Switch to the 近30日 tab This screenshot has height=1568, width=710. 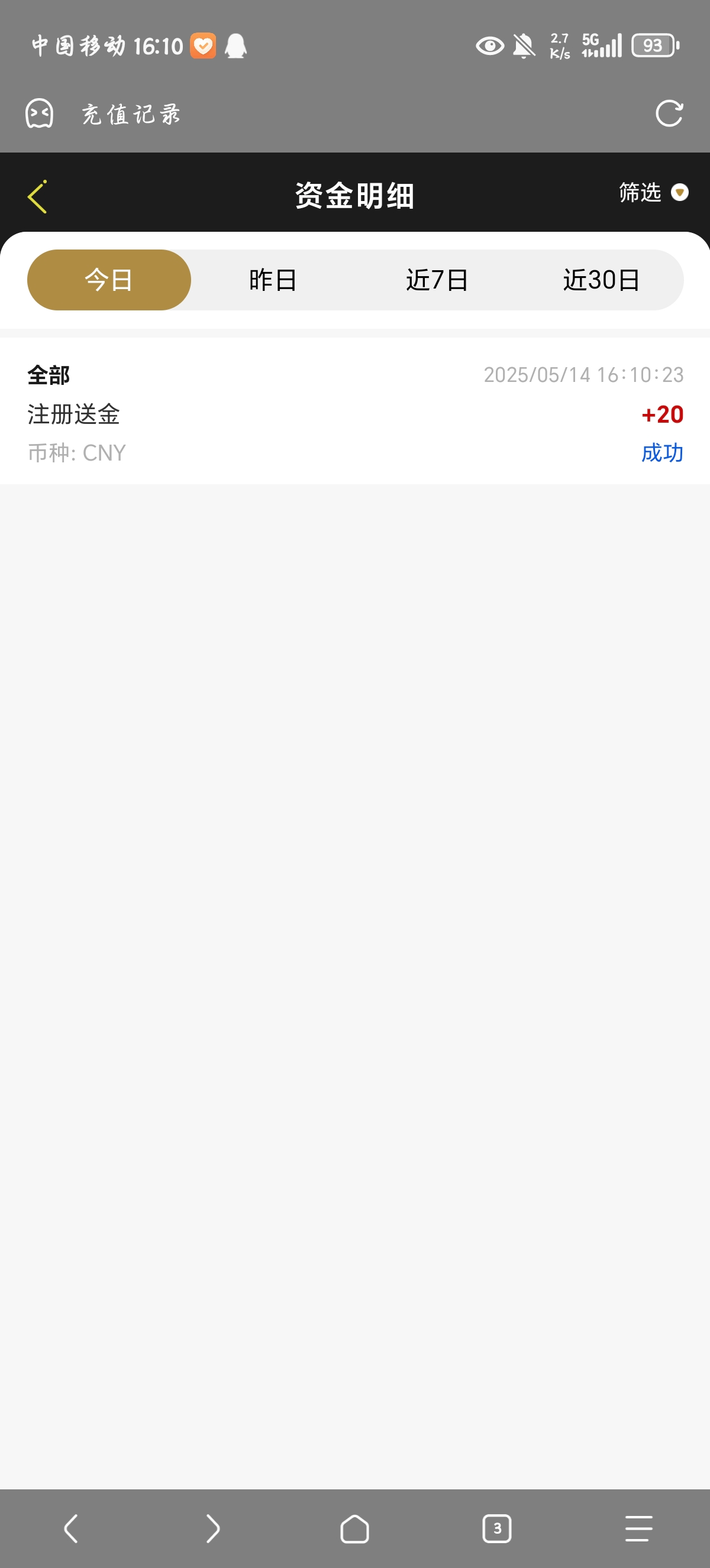pyautogui.click(x=601, y=280)
